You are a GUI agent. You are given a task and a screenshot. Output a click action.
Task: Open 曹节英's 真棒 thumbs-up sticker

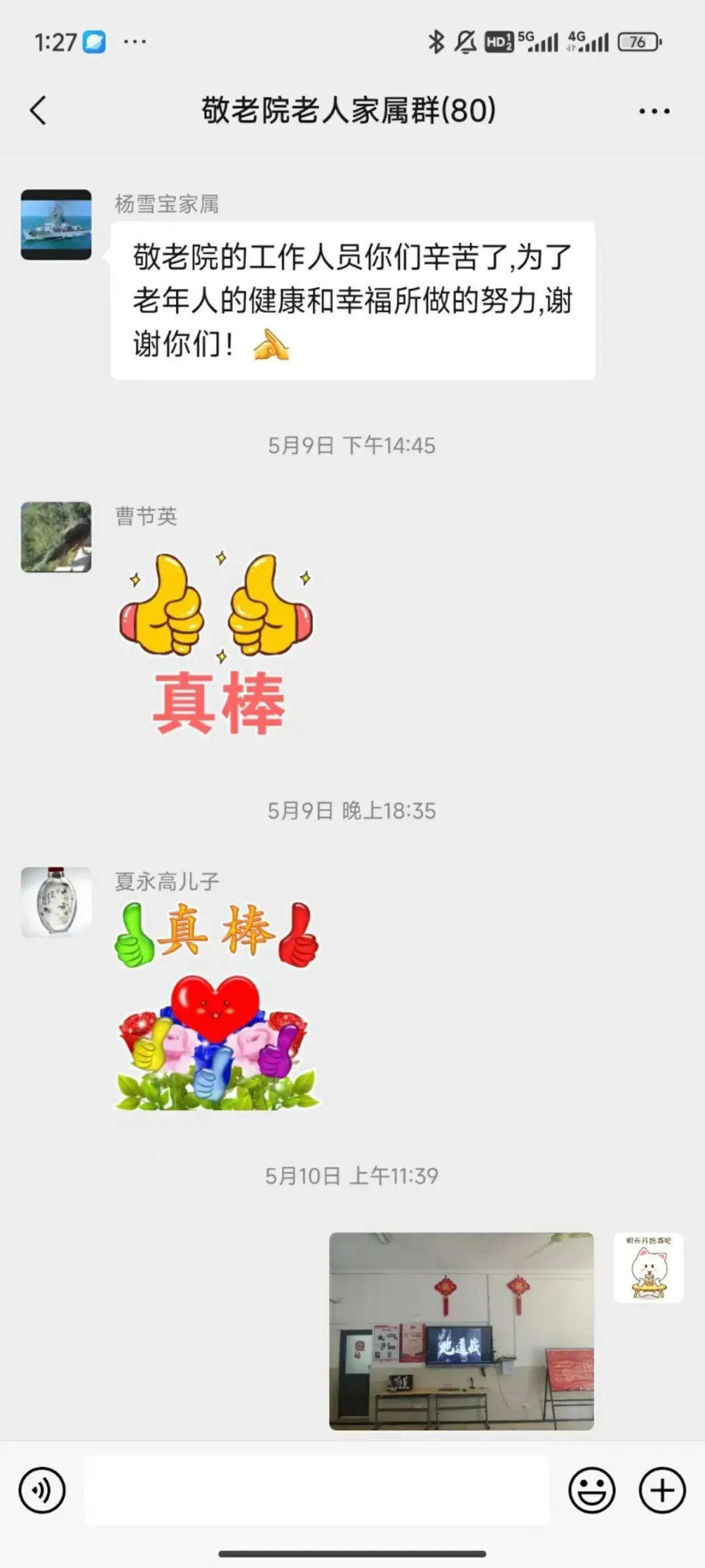pos(217,643)
